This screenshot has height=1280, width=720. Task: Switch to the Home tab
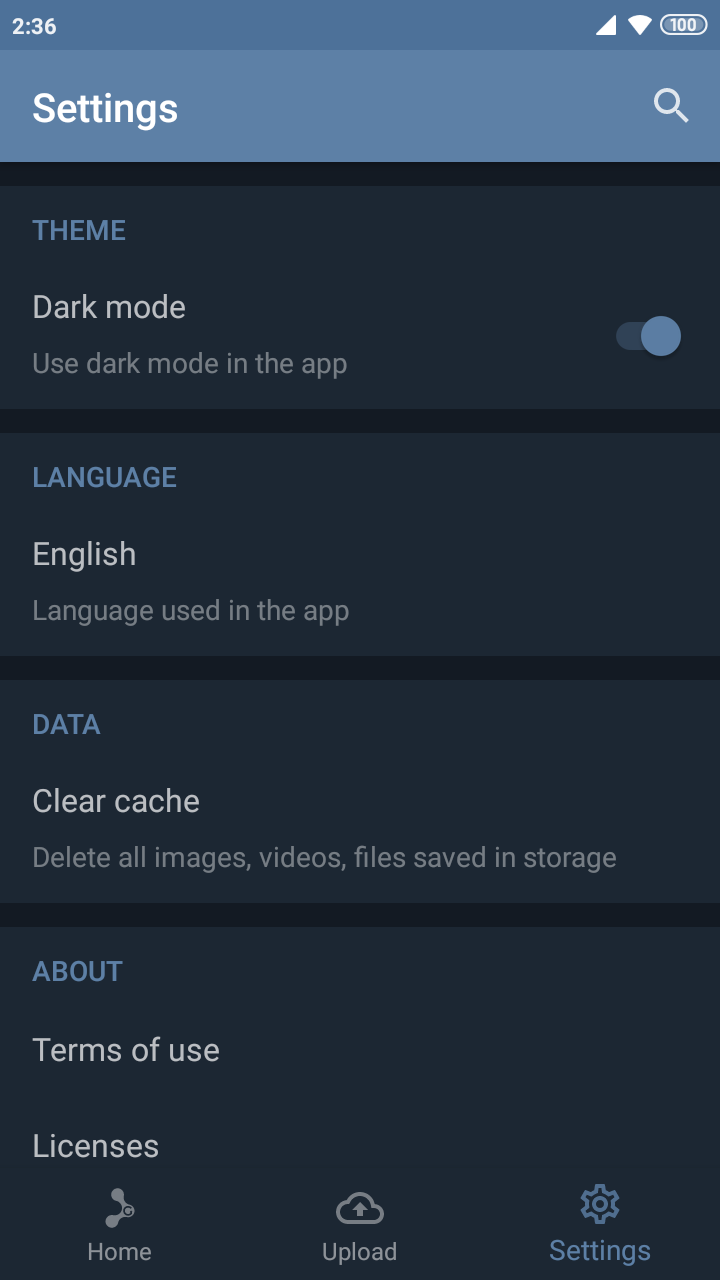tap(120, 1225)
